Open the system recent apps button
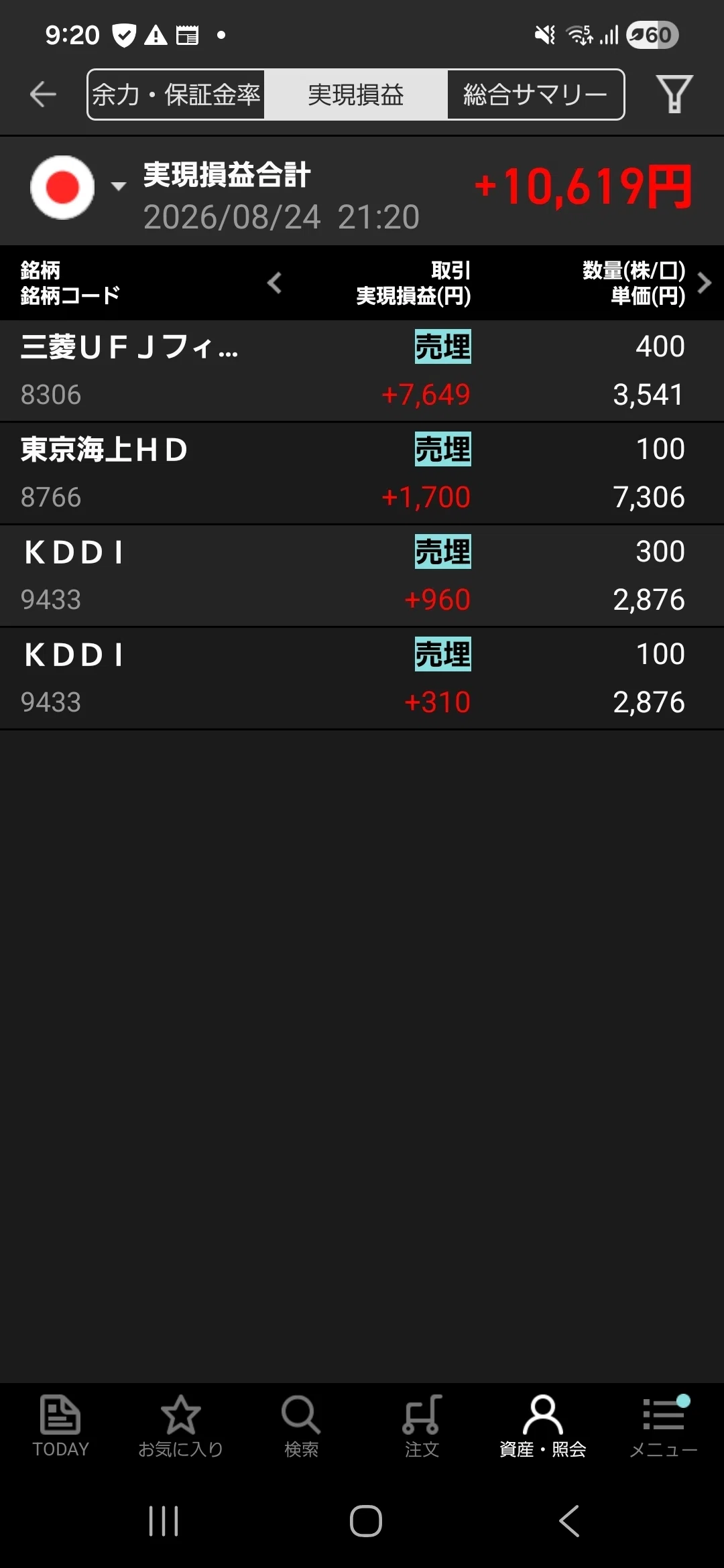The width and height of the screenshot is (724, 1568). pyautogui.click(x=164, y=1521)
